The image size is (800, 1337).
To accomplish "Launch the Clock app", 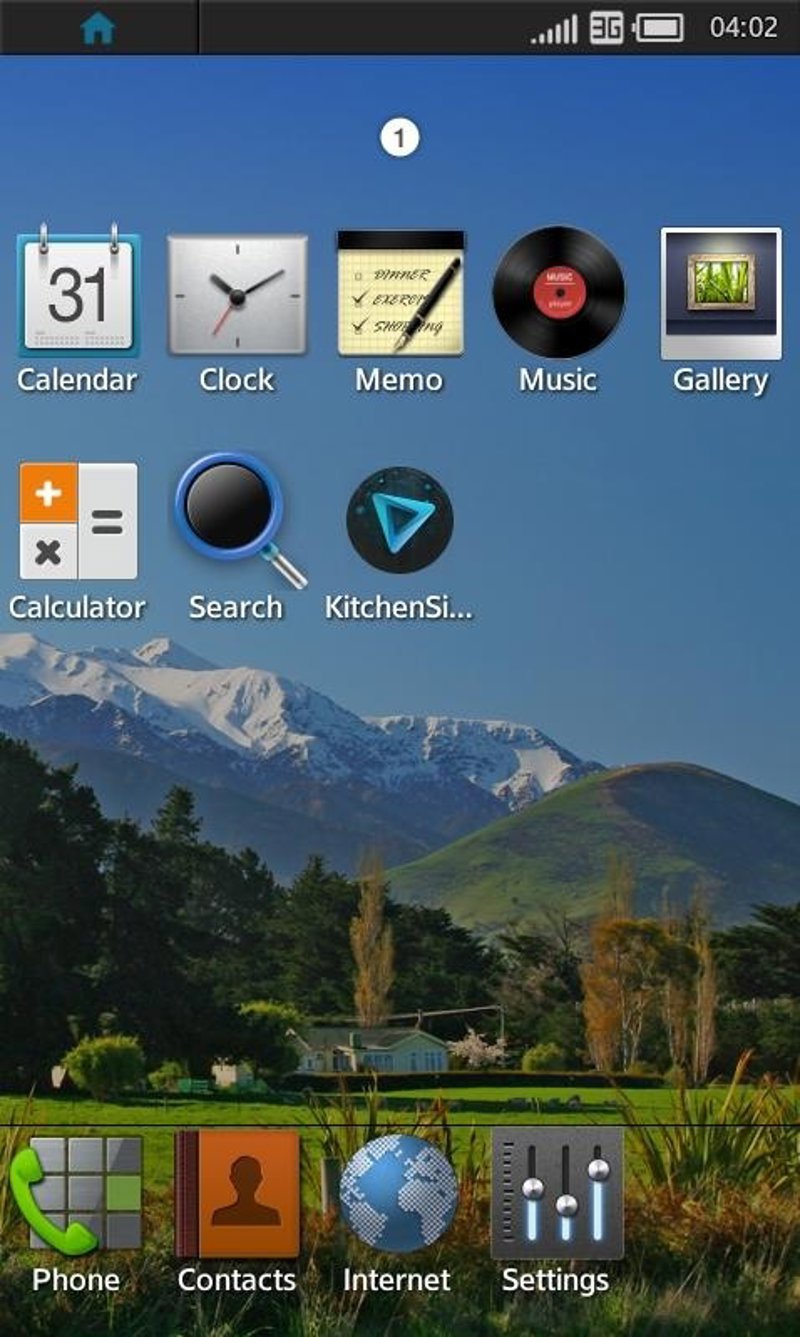I will coord(237,295).
